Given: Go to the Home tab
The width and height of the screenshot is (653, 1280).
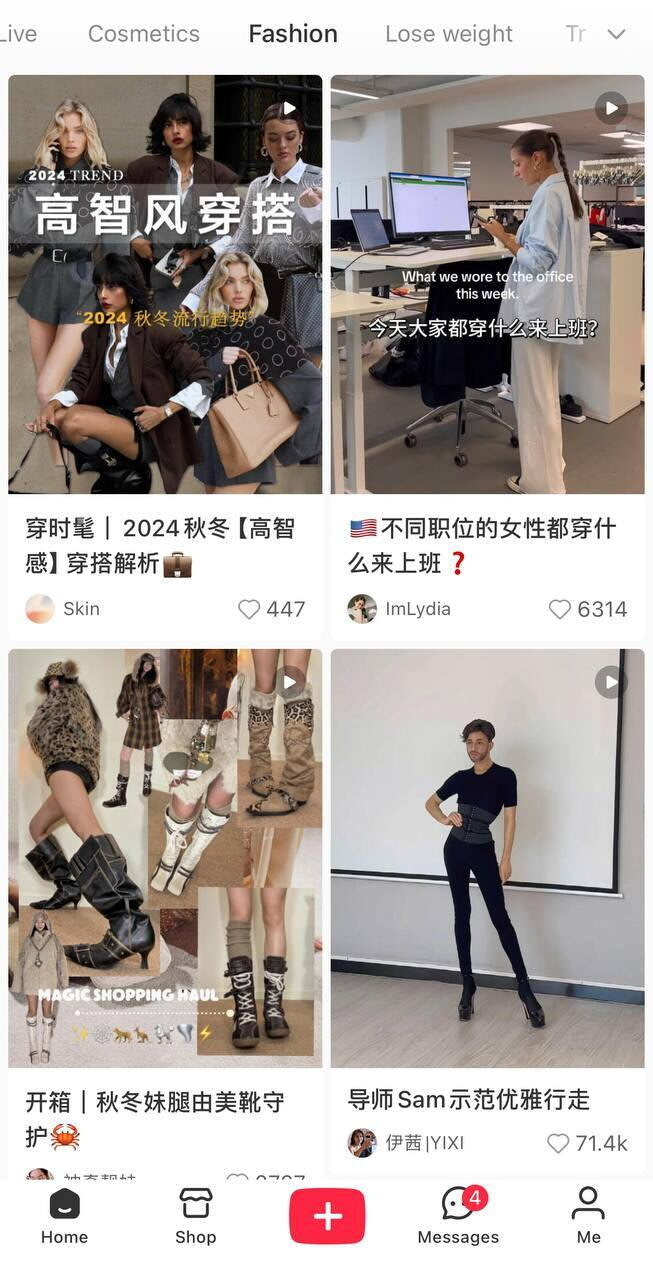Looking at the screenshot, I should pyautogui.click(x=64, y=1216).
